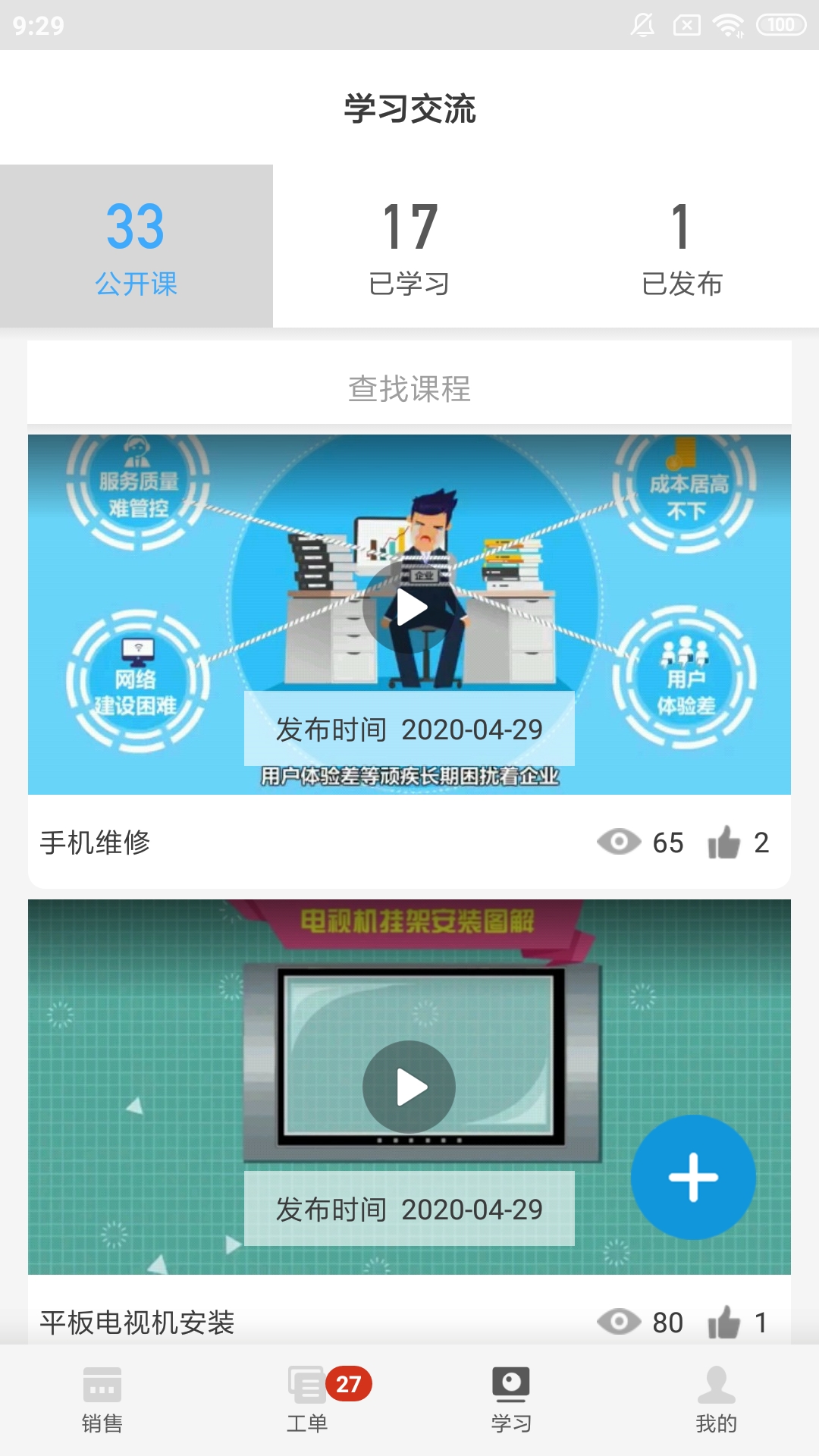Open the 我的 profile tab
This screenshot has height=1456, width=819.
pos(716,1400)
